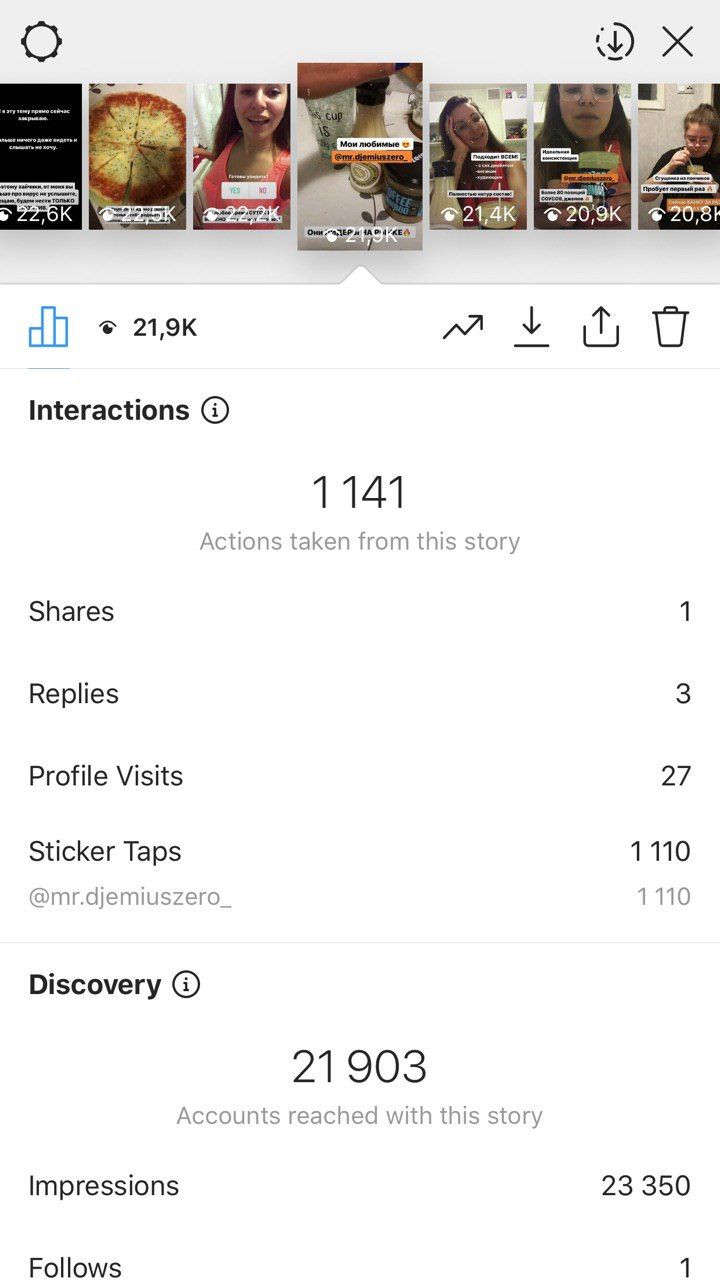Screen dimensions: 720x1280
Task: Tap the promote trending arrow icon
Action: (463, 328)
